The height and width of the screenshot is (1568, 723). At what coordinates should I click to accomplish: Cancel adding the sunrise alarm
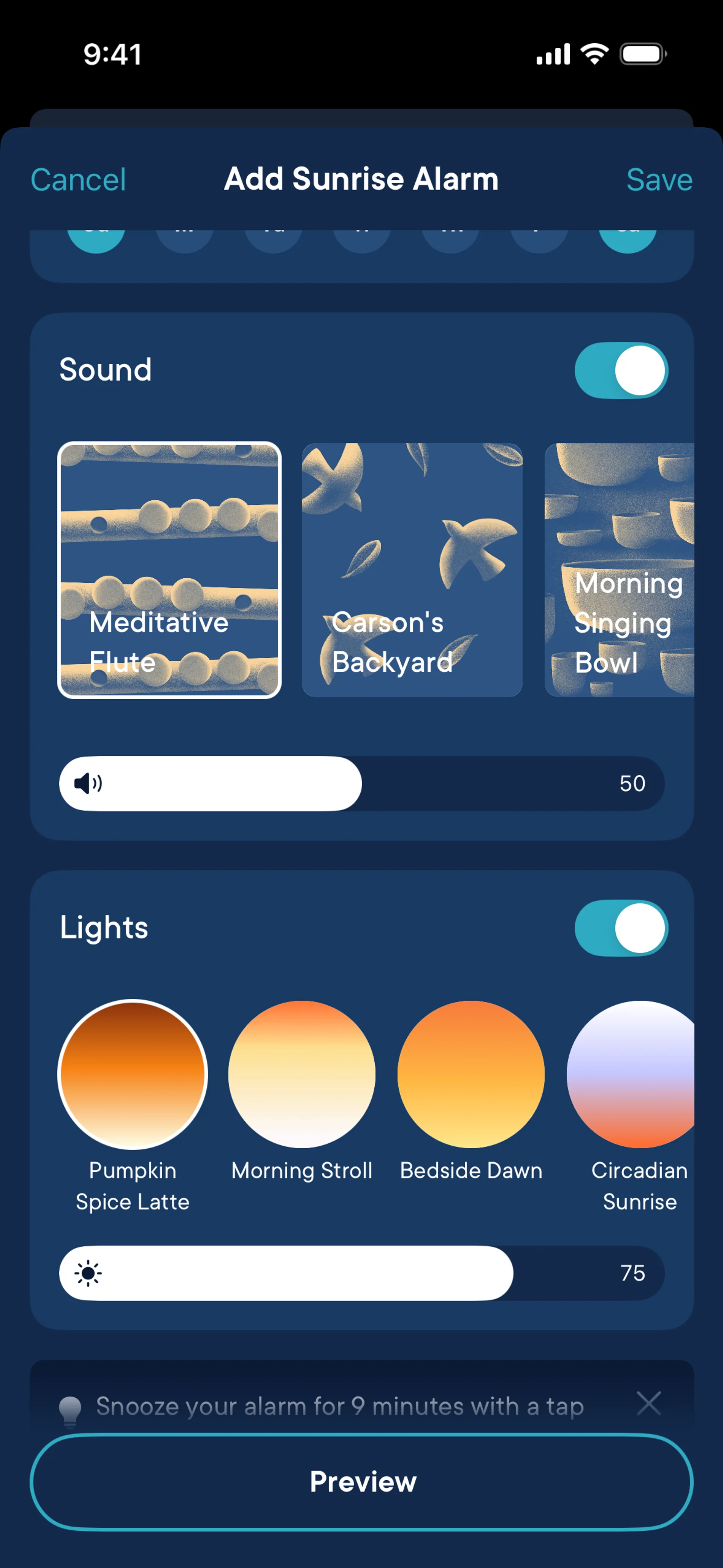78,180
